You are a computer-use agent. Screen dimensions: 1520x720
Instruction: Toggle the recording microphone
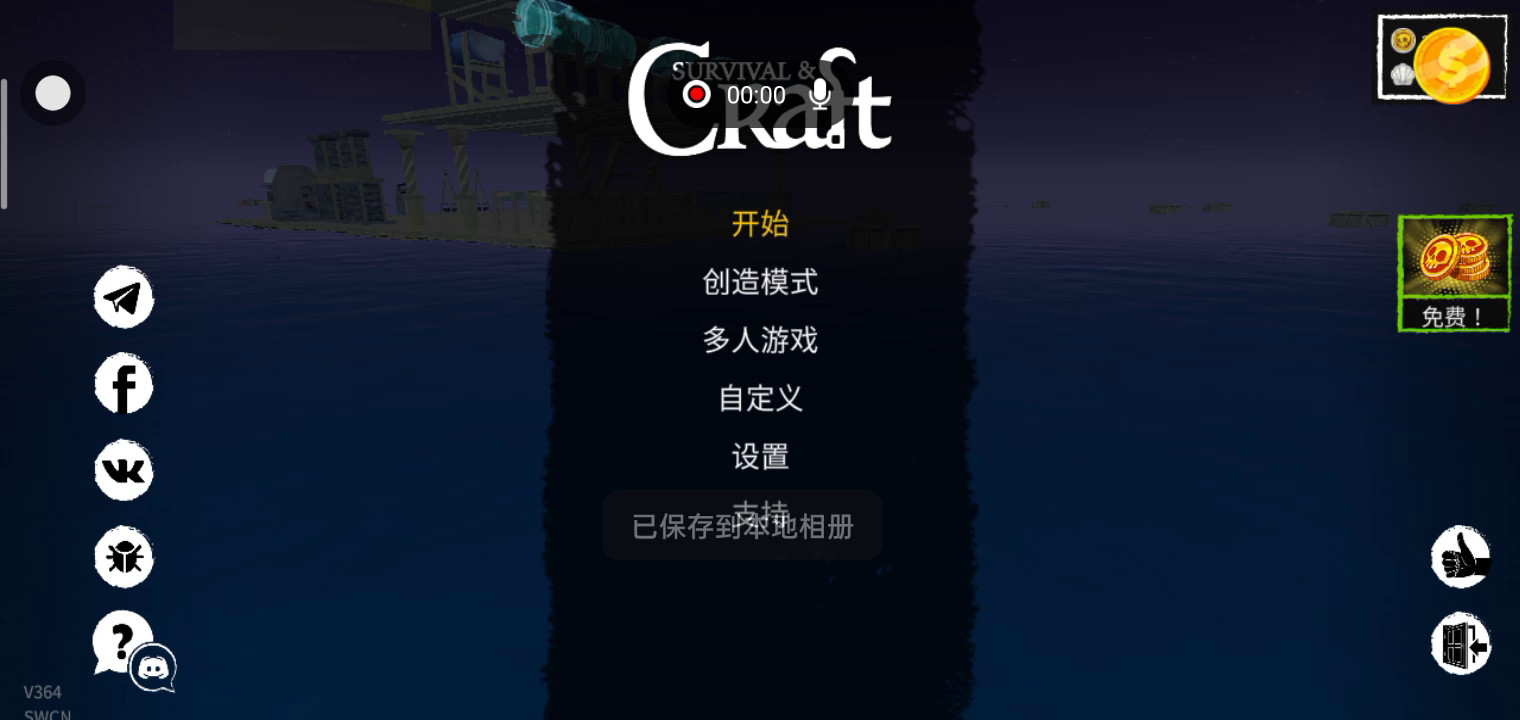820,95
